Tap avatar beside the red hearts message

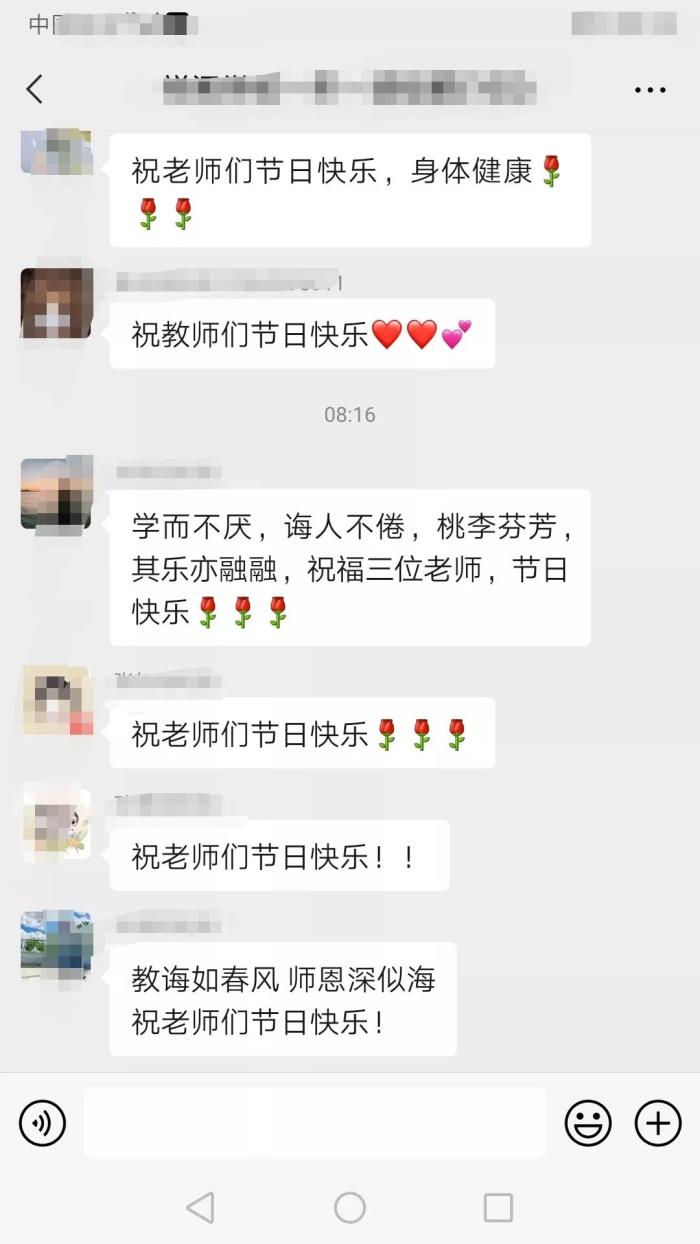tap(57, 303)
